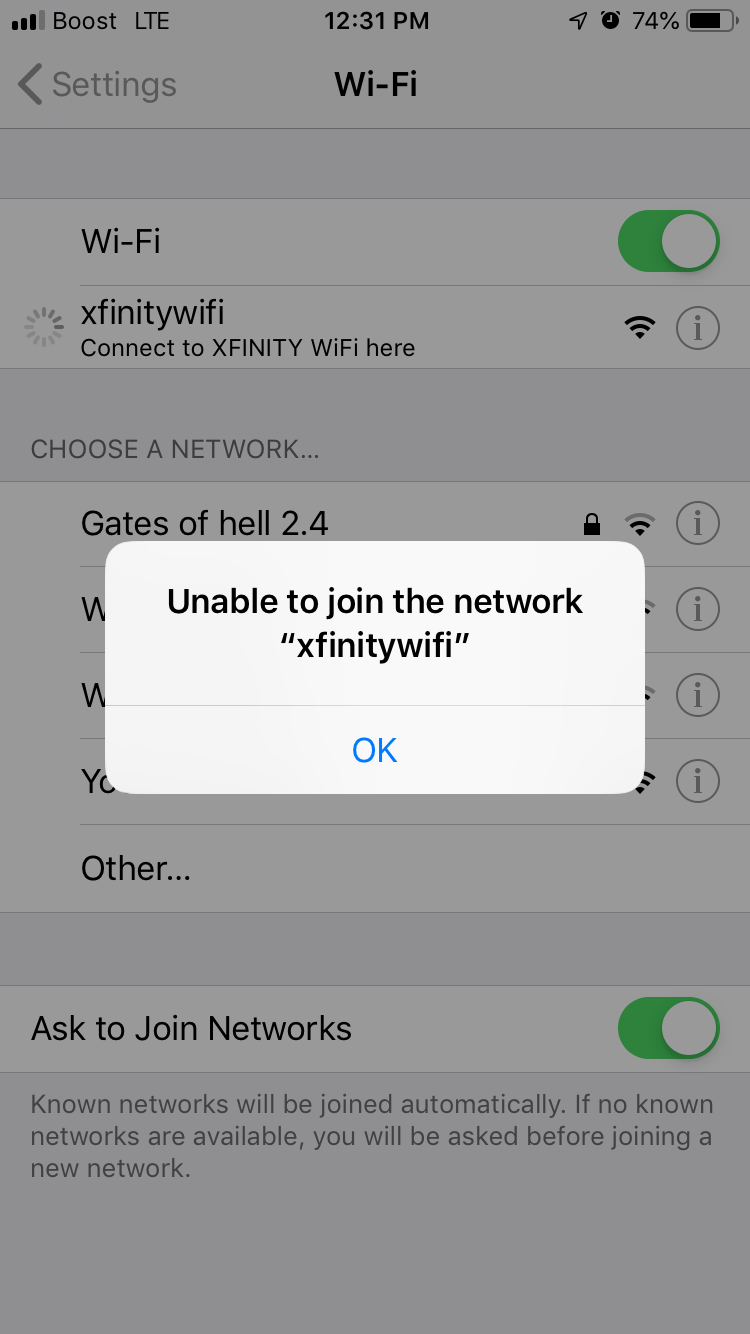Screen dimensions: 750x1334
Task: Go back to Settings
Action: coord(97,85)
